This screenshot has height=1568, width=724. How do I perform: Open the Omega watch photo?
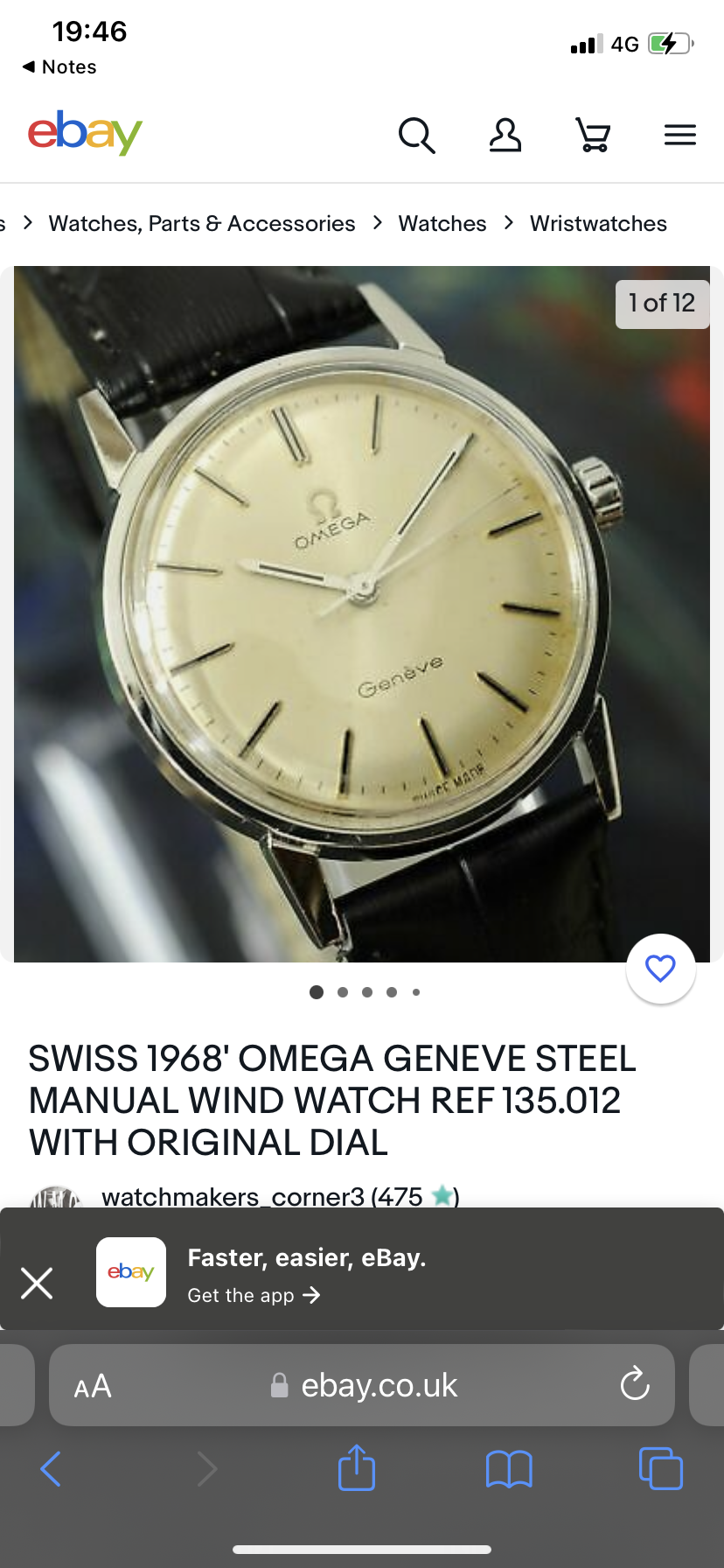[x=362, y=612]
